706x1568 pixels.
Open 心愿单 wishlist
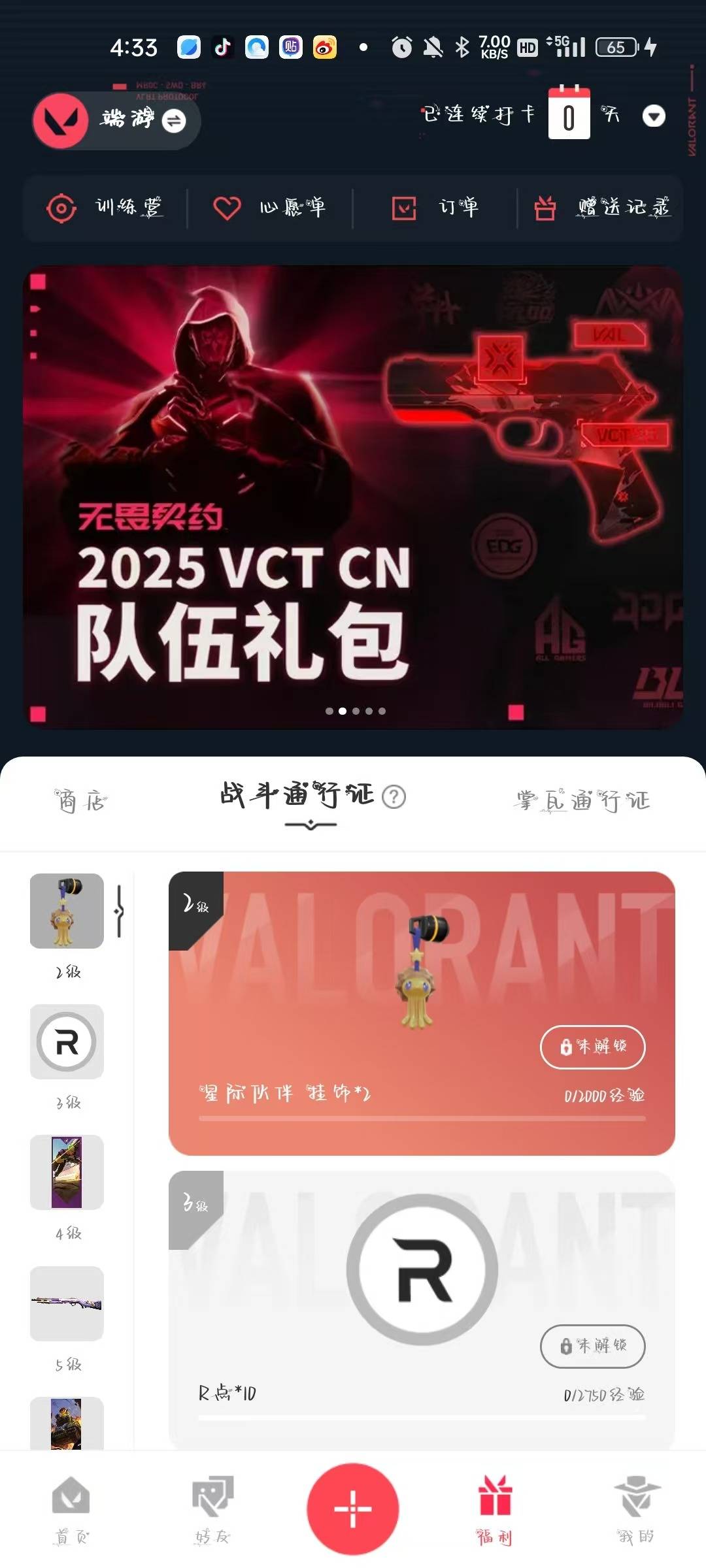(269, 208)
